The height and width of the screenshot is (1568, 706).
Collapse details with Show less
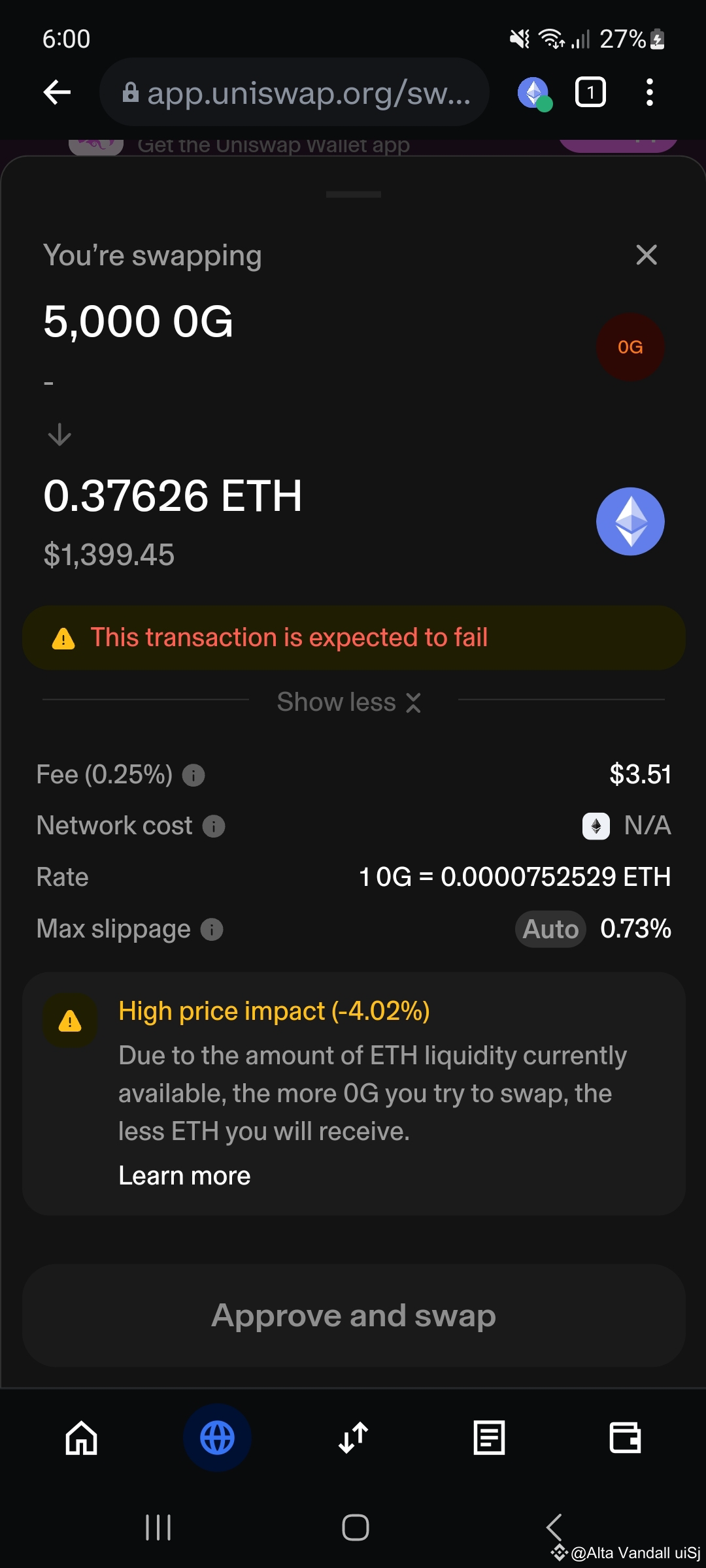point(350,702)
